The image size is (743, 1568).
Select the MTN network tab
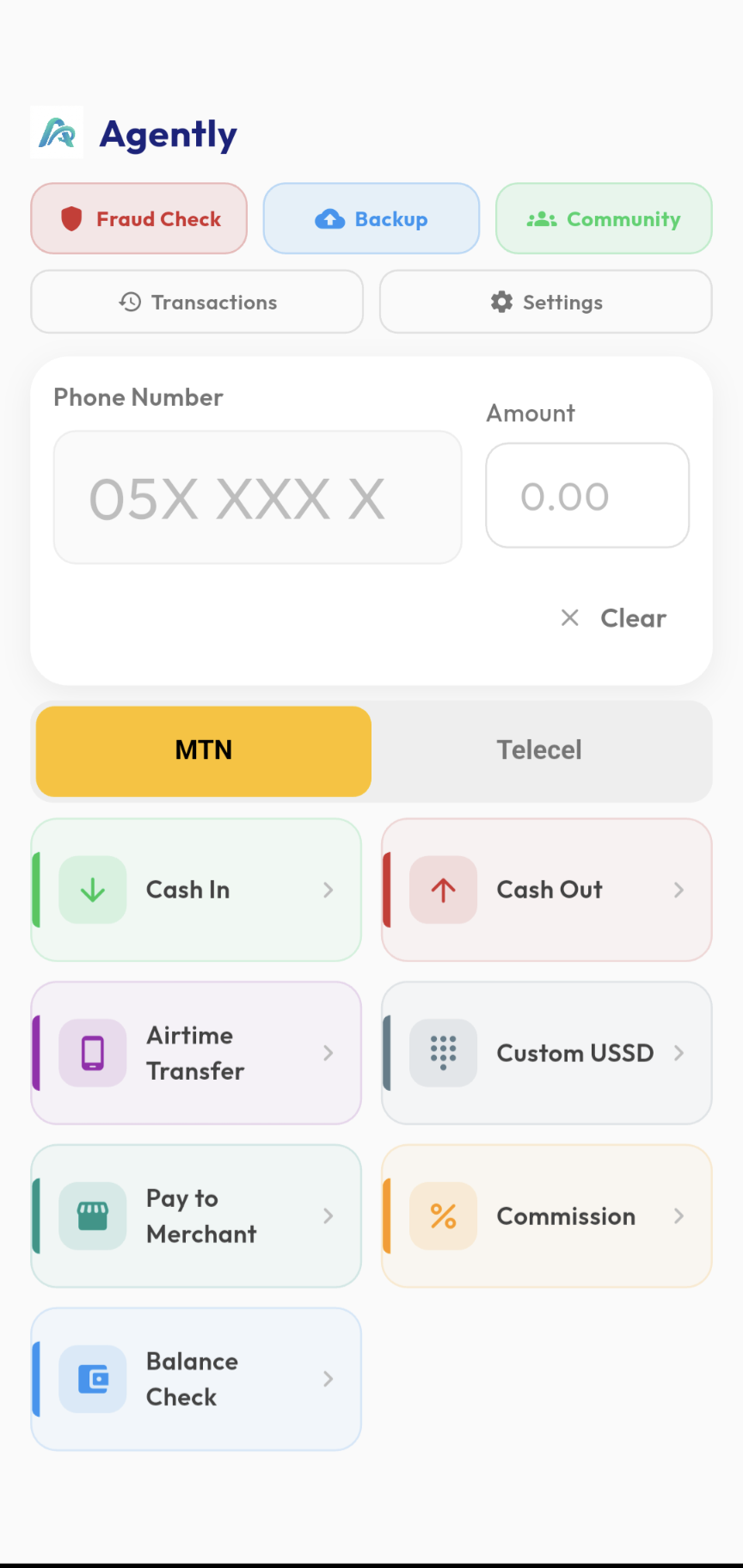click(x=204, y=750)
